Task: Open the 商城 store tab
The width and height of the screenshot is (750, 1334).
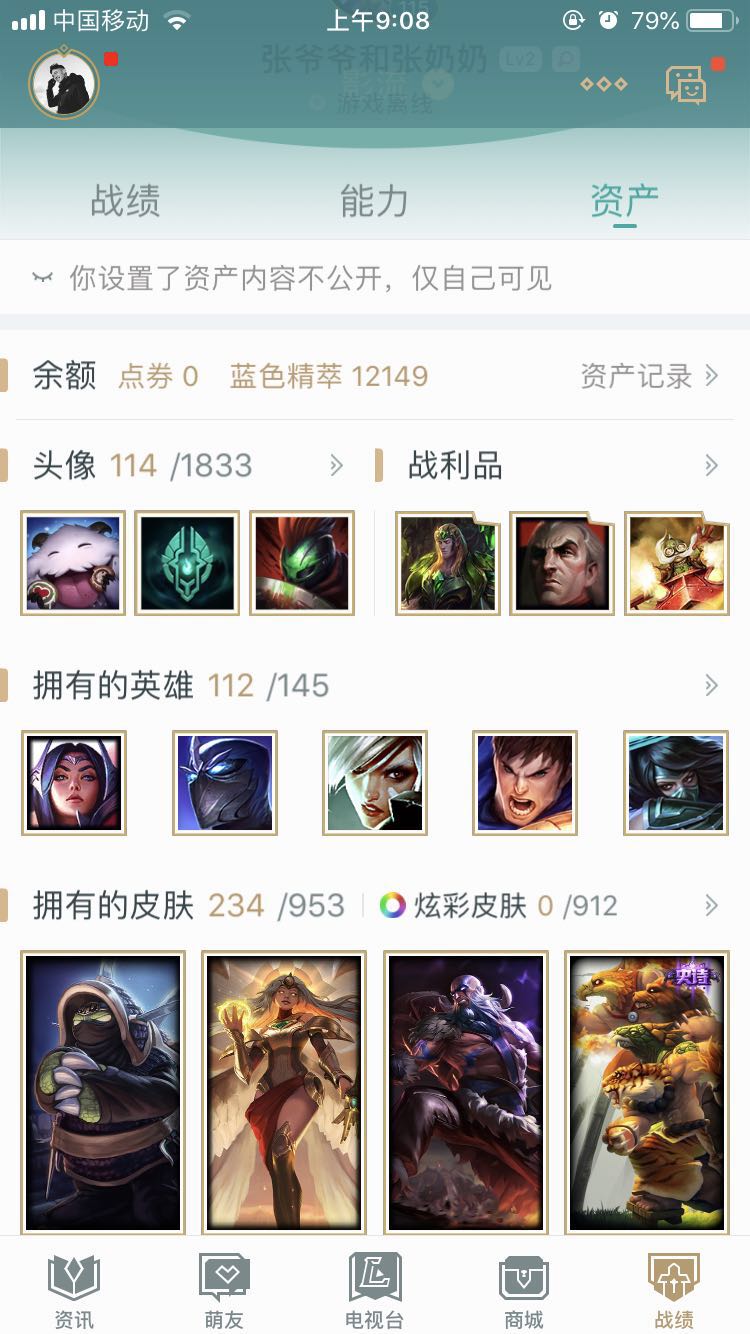Action: pyautogui.click(x=524, y=1290)
